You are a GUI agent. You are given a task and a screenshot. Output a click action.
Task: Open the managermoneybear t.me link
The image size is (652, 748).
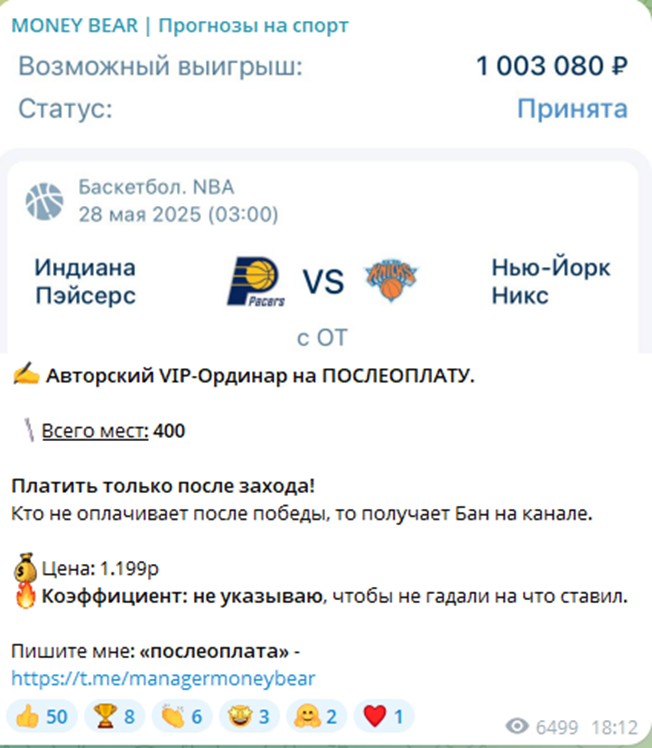click(x=163, y=679)
